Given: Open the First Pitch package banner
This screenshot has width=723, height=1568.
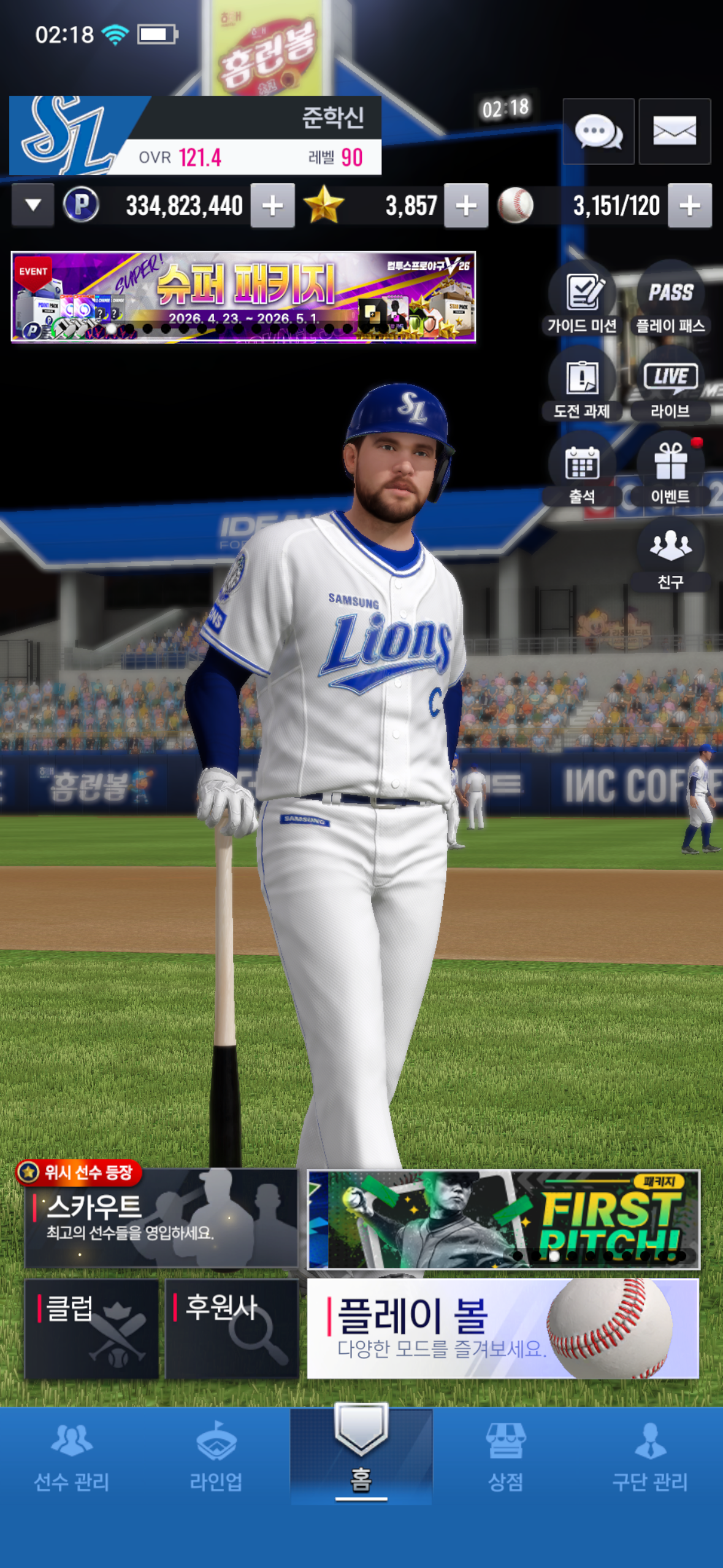Looking at the screenshot, I should pos(503,1220).
